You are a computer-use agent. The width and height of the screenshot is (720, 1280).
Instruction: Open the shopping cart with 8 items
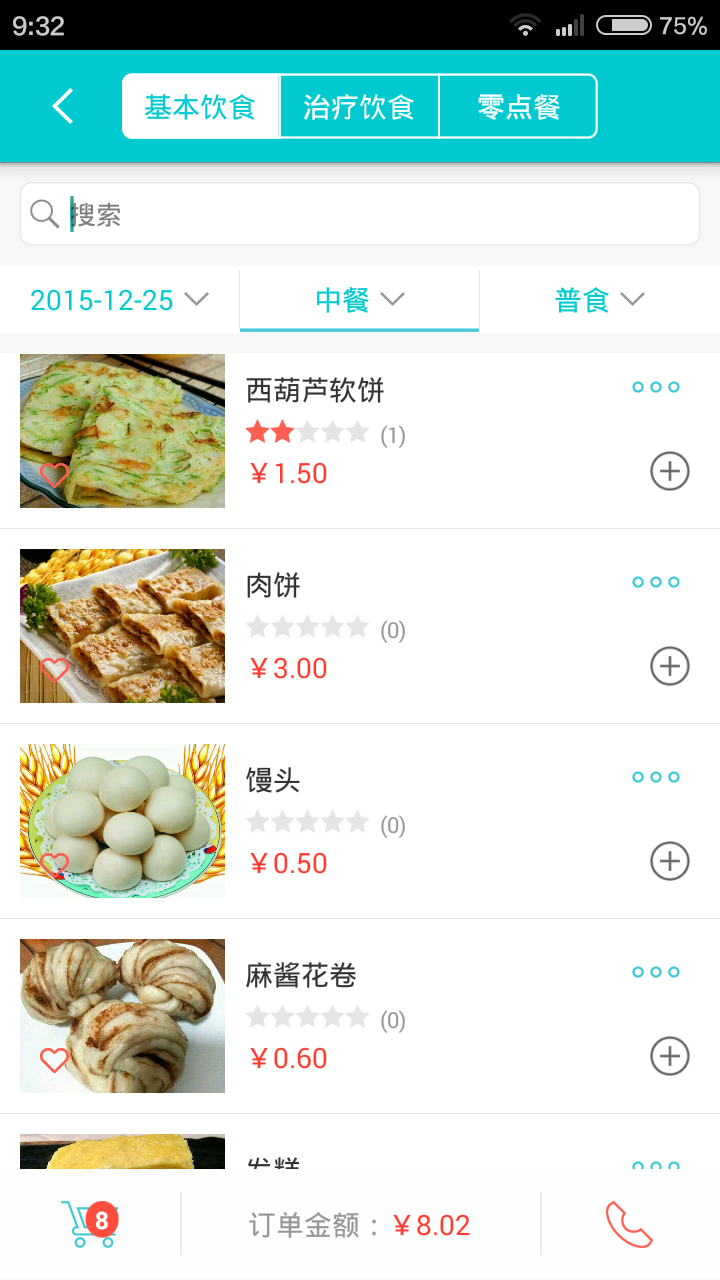[89, 1224]
